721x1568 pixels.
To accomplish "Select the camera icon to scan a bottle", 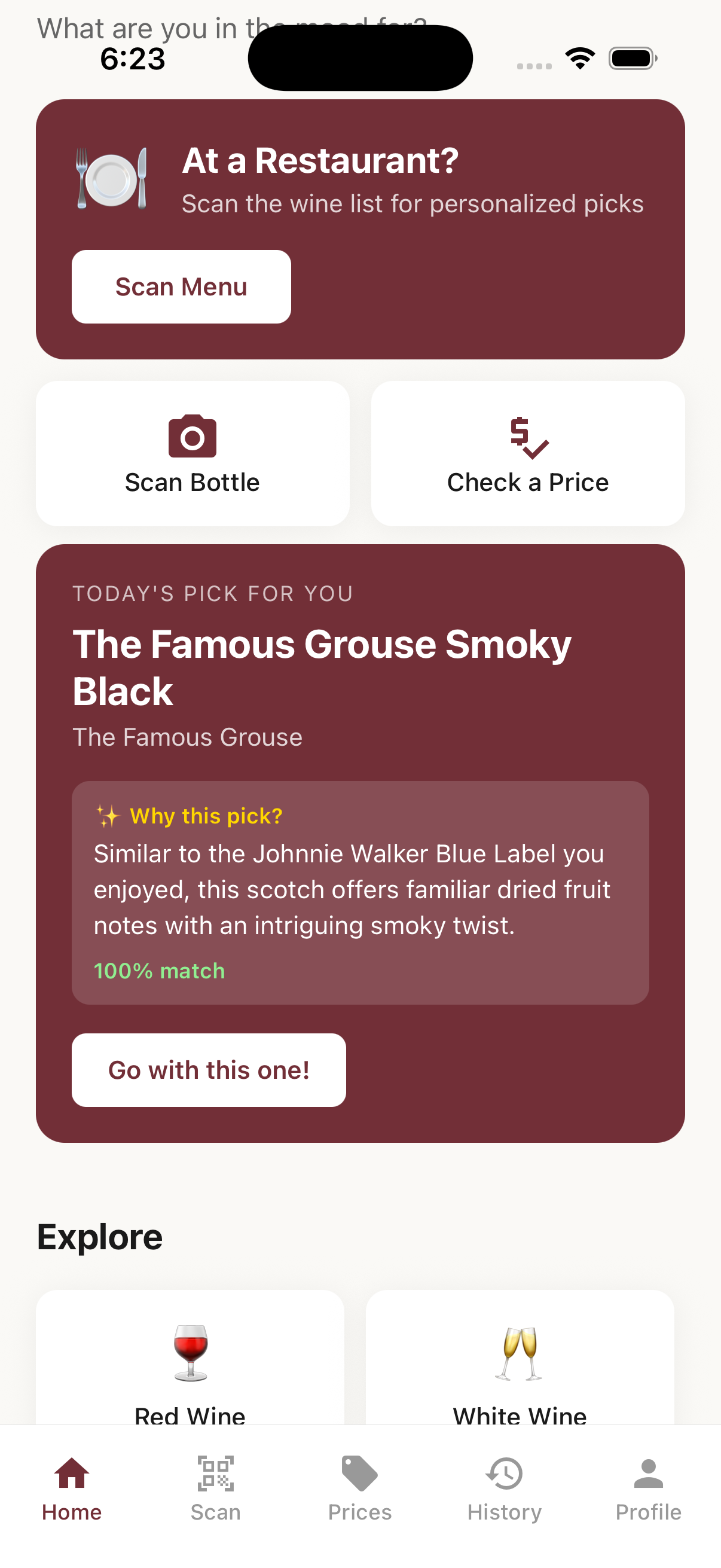I will 192,436.
